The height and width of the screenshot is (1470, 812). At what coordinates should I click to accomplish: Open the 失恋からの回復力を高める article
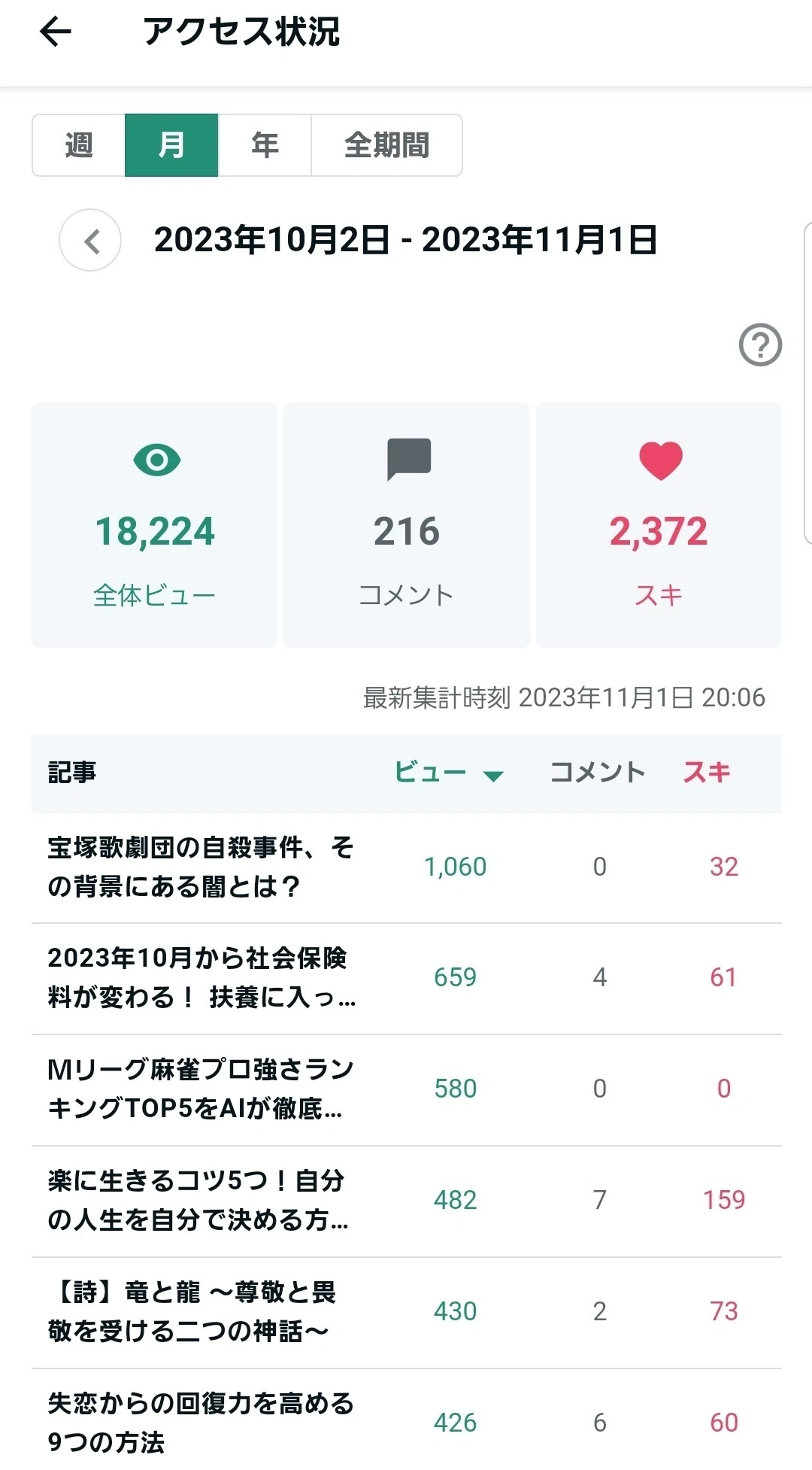pos(407,1420)
